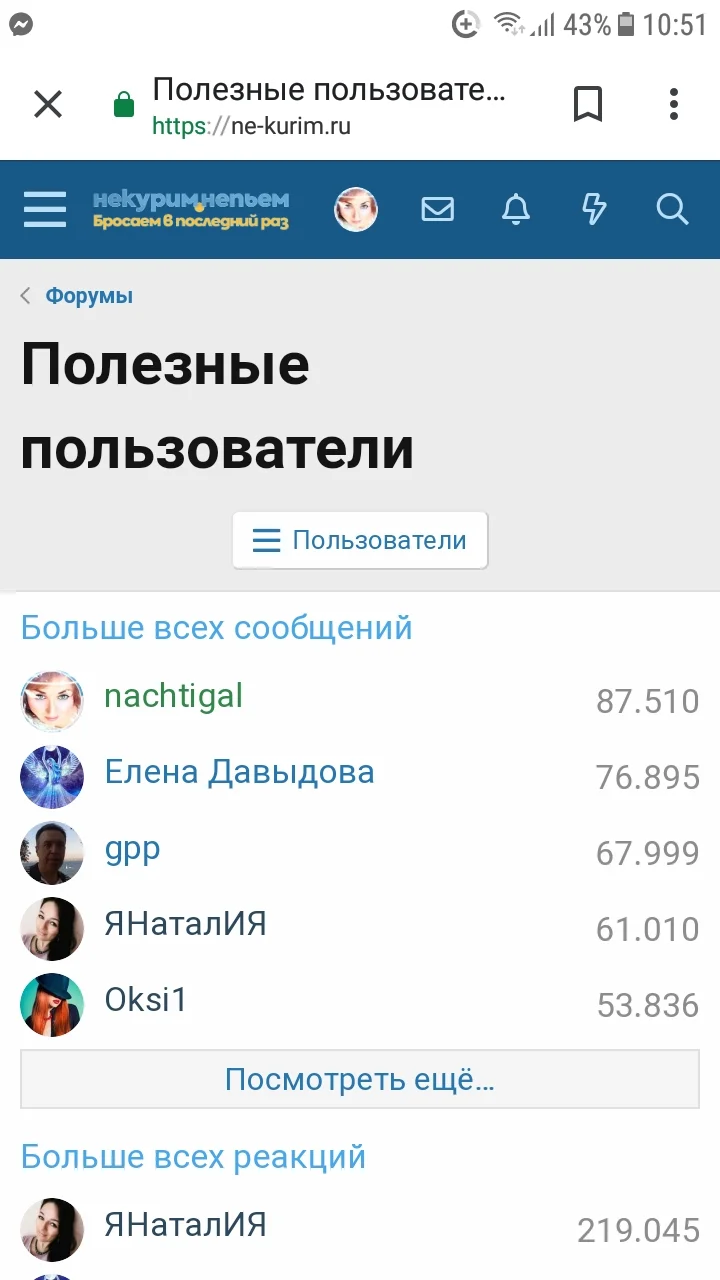720x1280 pixels.
Task: Open your account via the profile avatar
Action: 356,210
